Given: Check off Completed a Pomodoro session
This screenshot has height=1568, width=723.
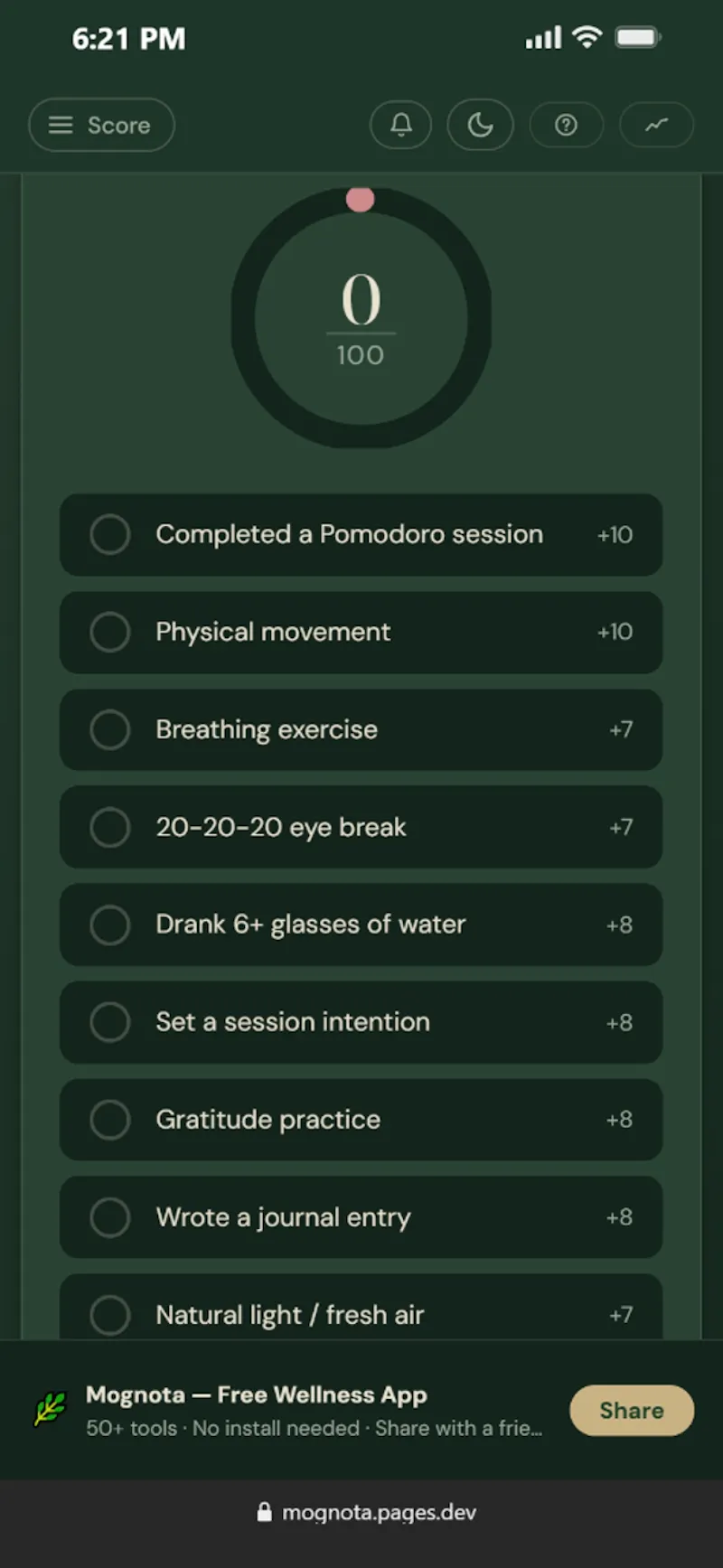Looking at the screenshot, I should click(361, 534).
